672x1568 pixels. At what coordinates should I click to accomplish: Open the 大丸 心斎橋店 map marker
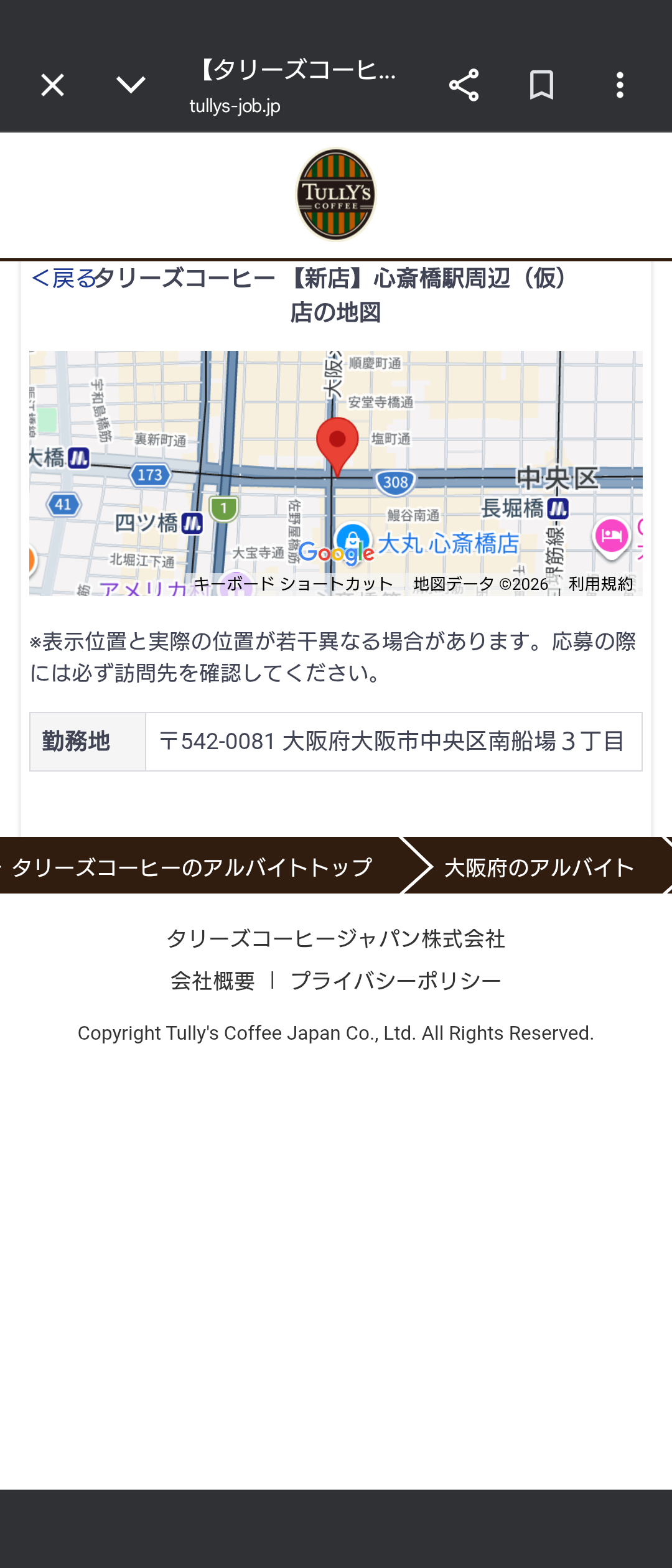pos(448,543)
